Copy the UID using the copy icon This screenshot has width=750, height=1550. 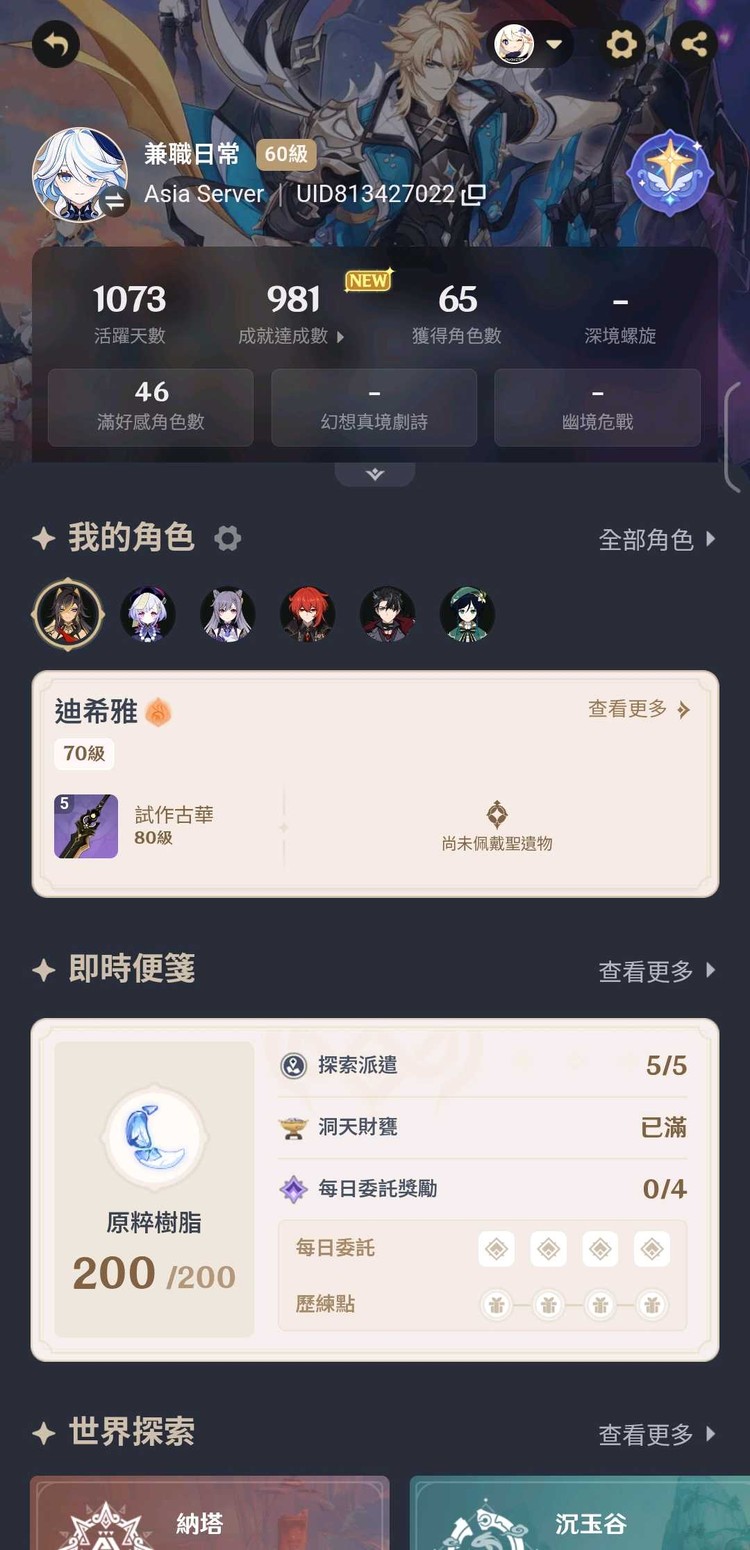(470, 194)
